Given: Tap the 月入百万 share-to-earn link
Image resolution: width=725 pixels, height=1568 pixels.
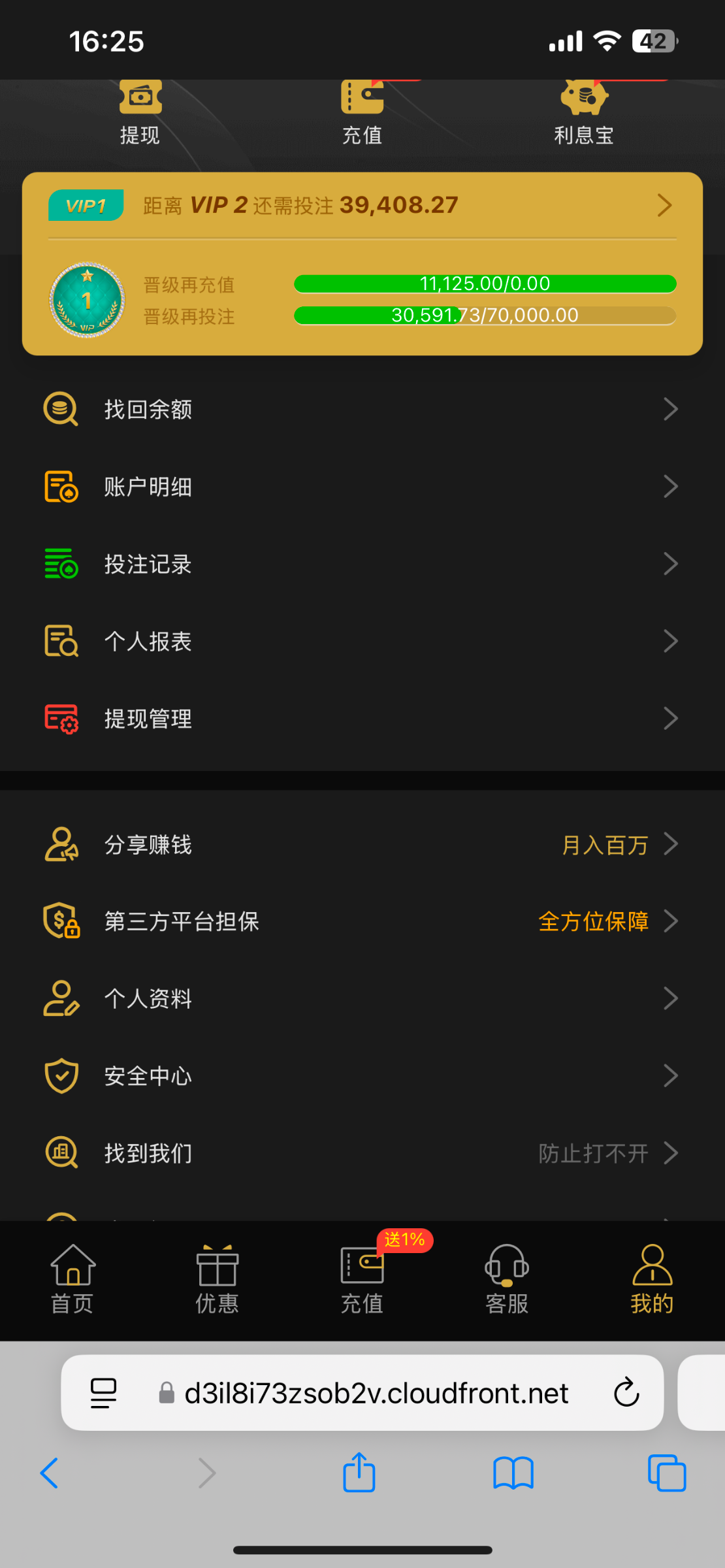Looking at the screenshot, I should click(x=604, y=844).
